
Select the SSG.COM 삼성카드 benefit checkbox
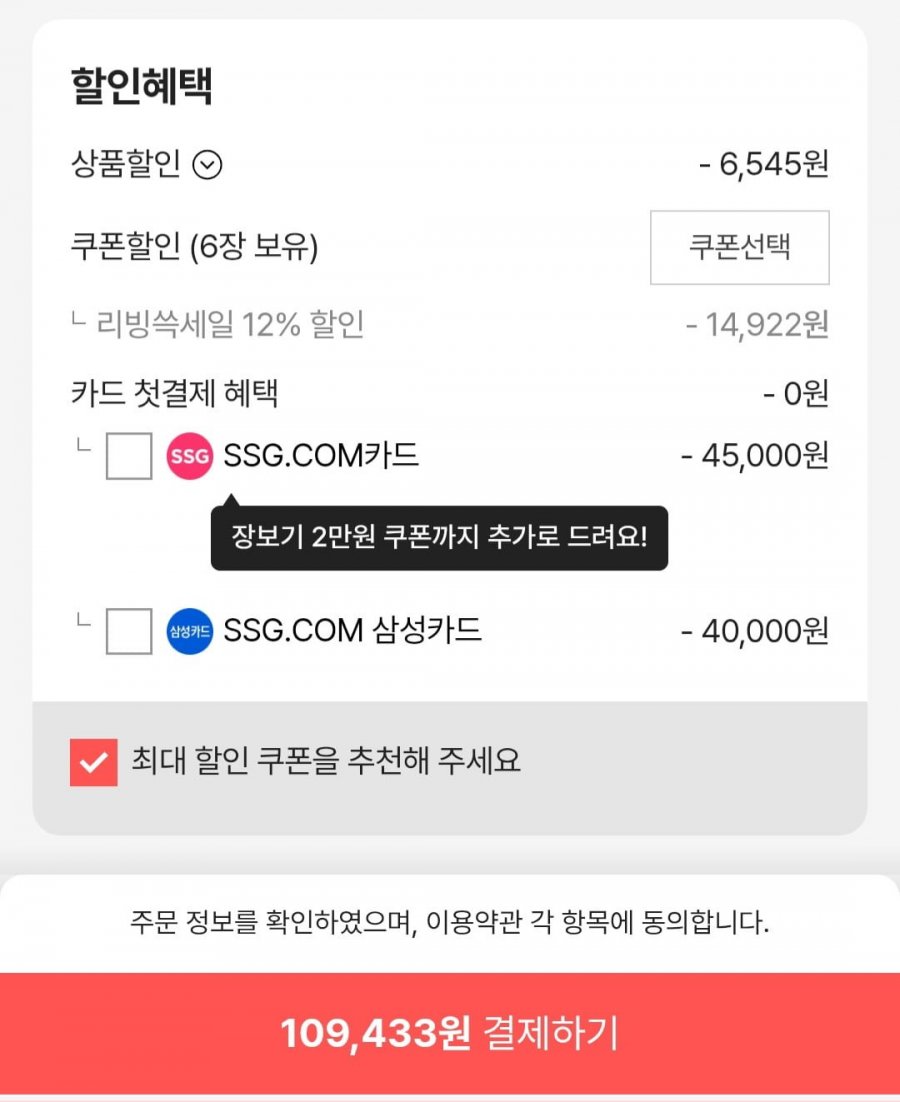(129, 631)
